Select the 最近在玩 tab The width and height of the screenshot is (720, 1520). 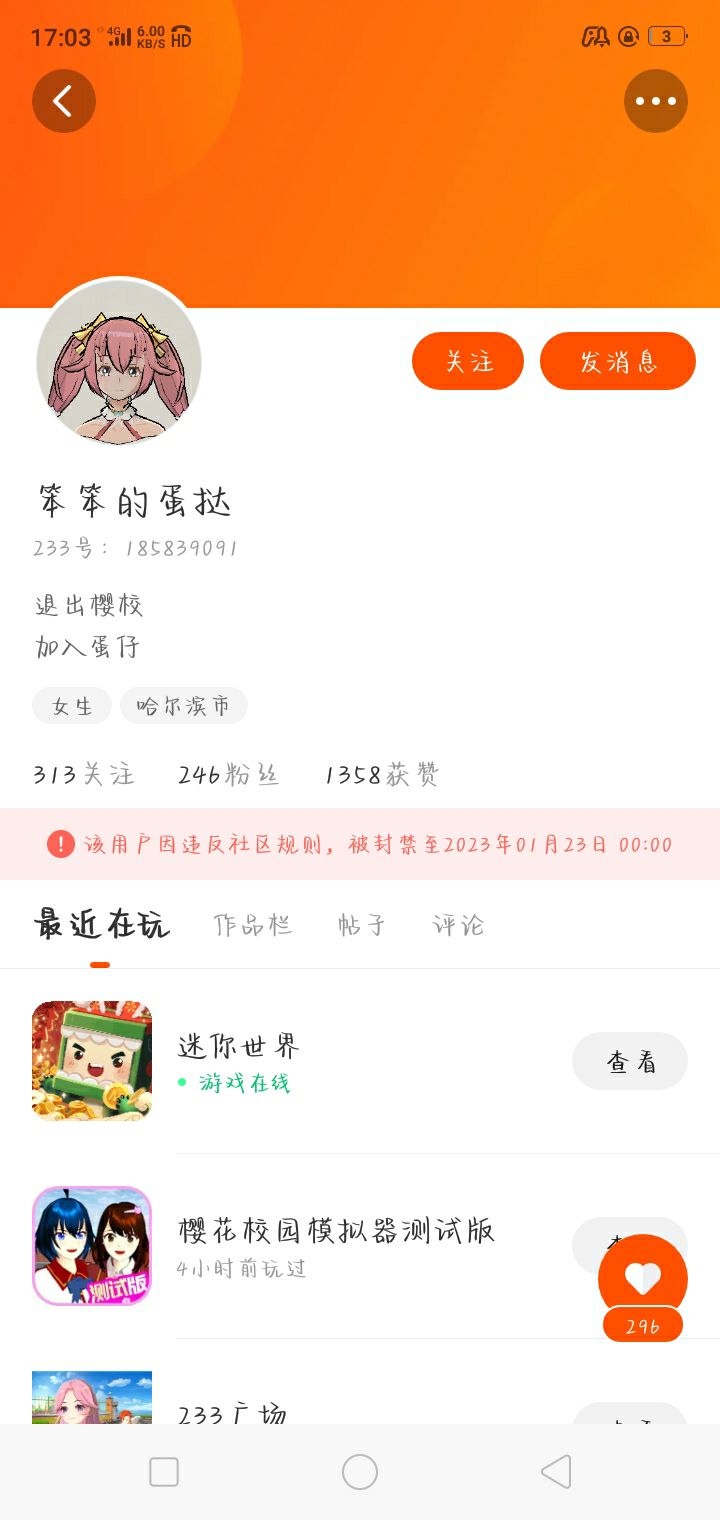click(x=101, y=925)
